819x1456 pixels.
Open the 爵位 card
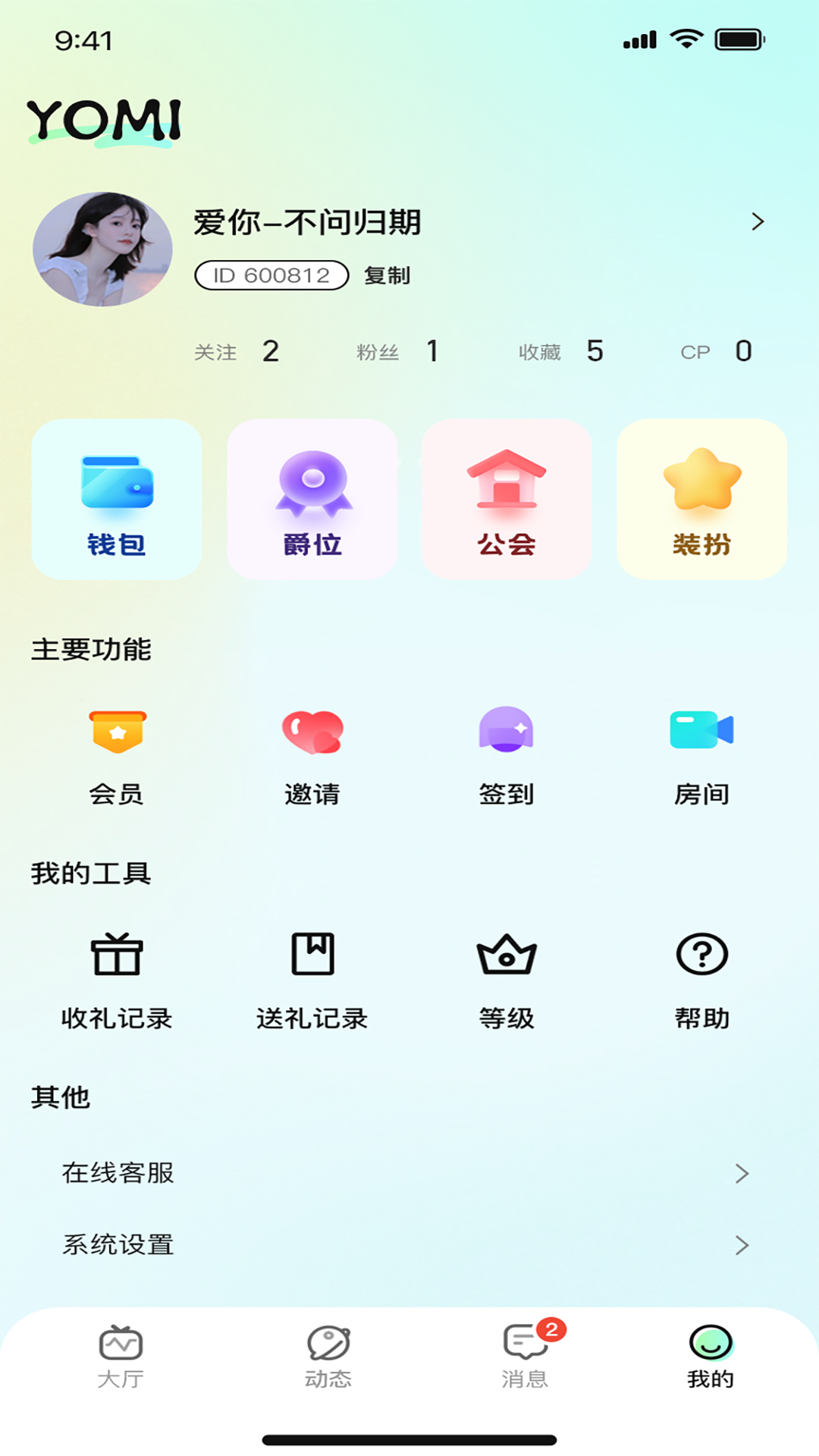(312, 499)
